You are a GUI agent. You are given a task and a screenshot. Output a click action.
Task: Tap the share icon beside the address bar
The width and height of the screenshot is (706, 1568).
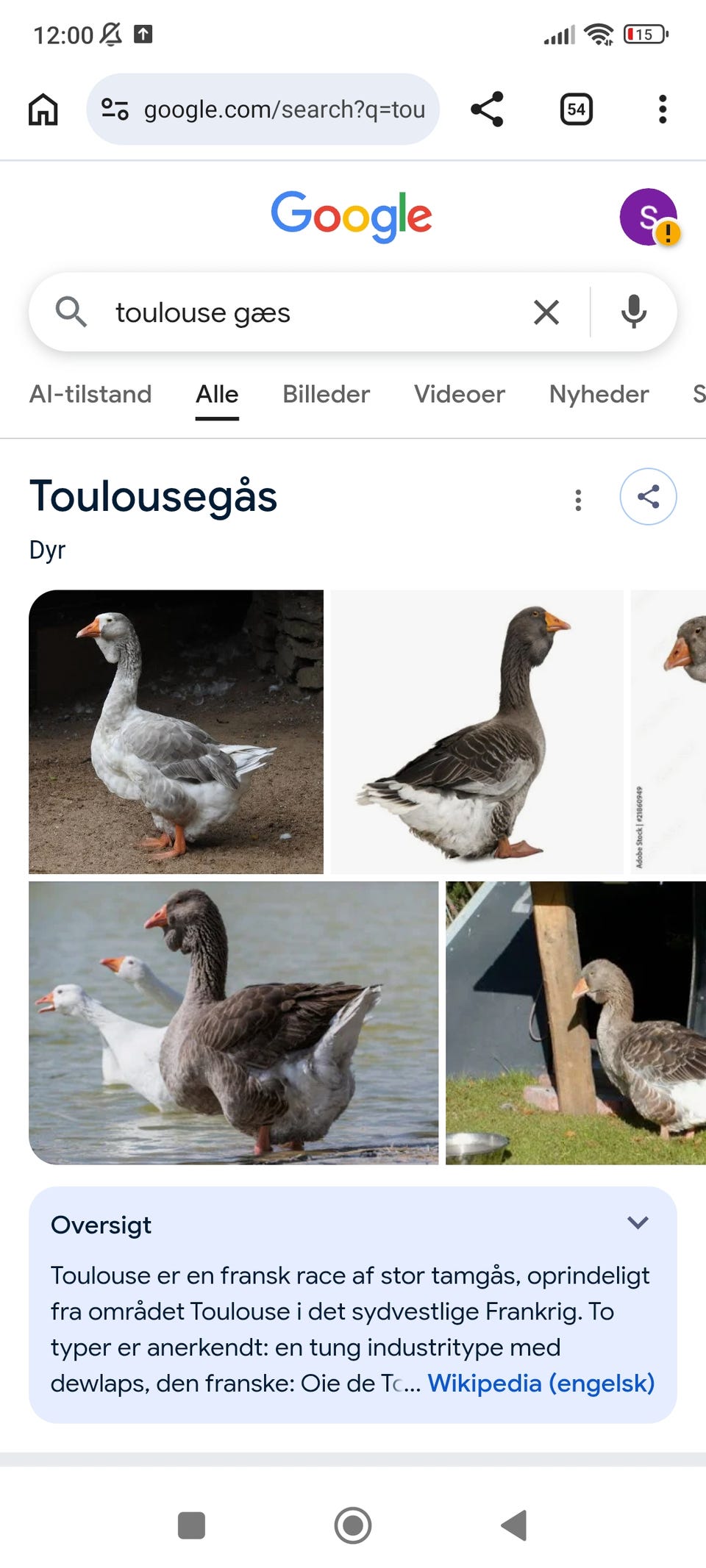click(488, 109)
